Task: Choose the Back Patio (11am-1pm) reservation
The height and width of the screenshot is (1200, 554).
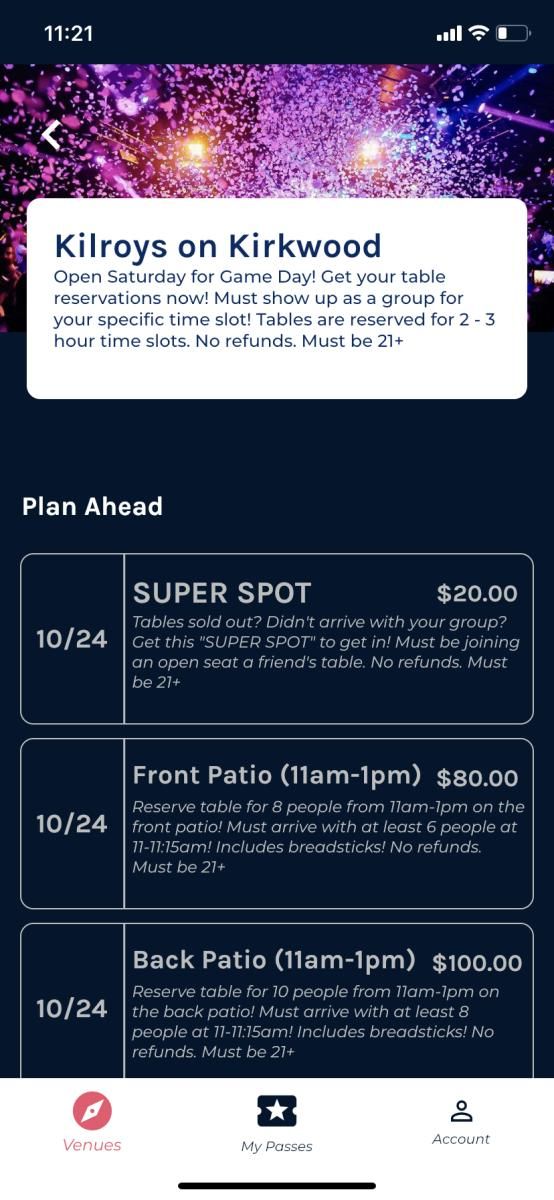Action: [277, 1000]
